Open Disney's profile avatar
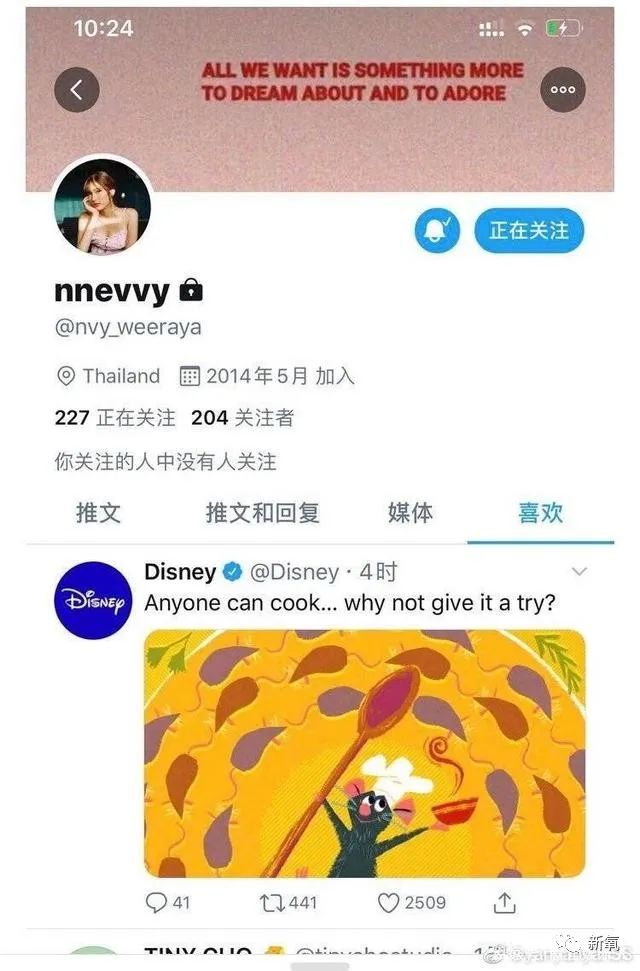This screenshot has height=971, width=640. (x=93, y=600)
